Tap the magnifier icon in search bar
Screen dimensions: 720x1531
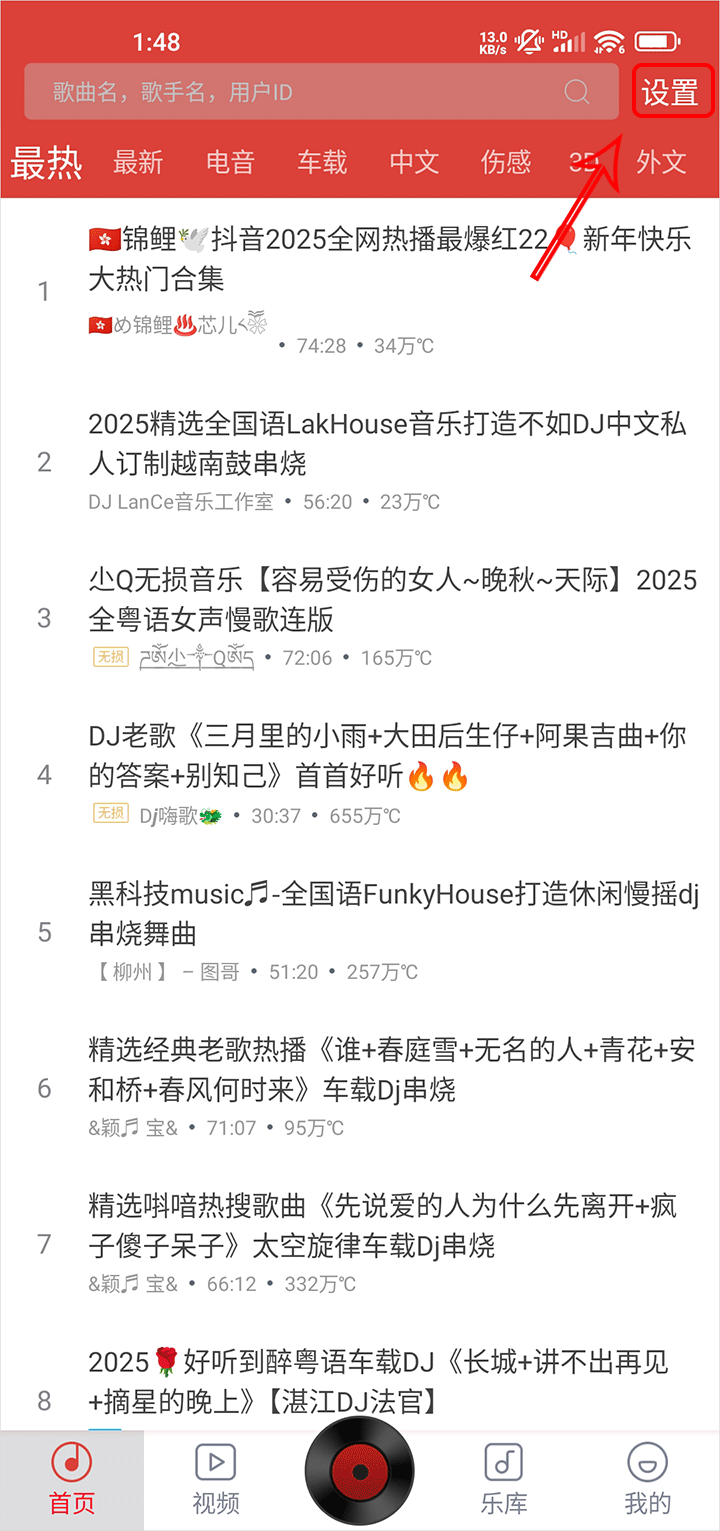point(577,92)
